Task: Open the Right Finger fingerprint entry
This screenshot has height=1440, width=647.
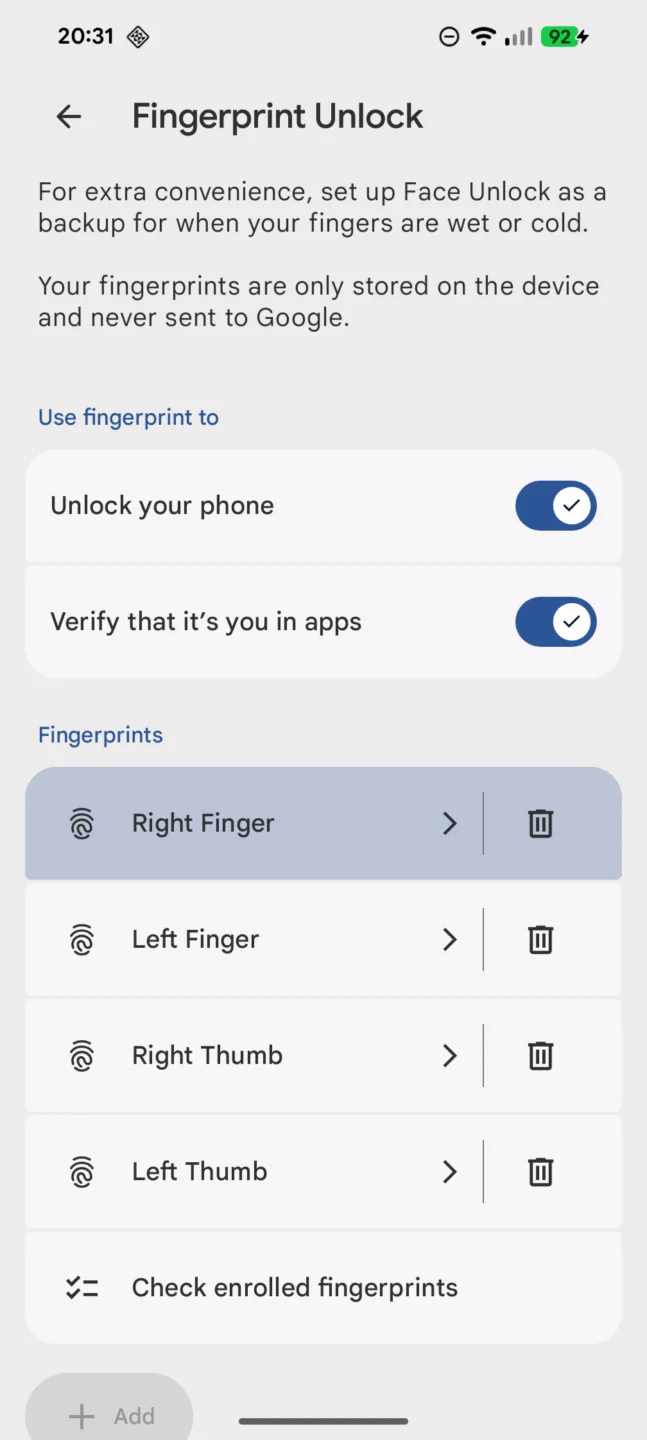Action: coord(254,824)
